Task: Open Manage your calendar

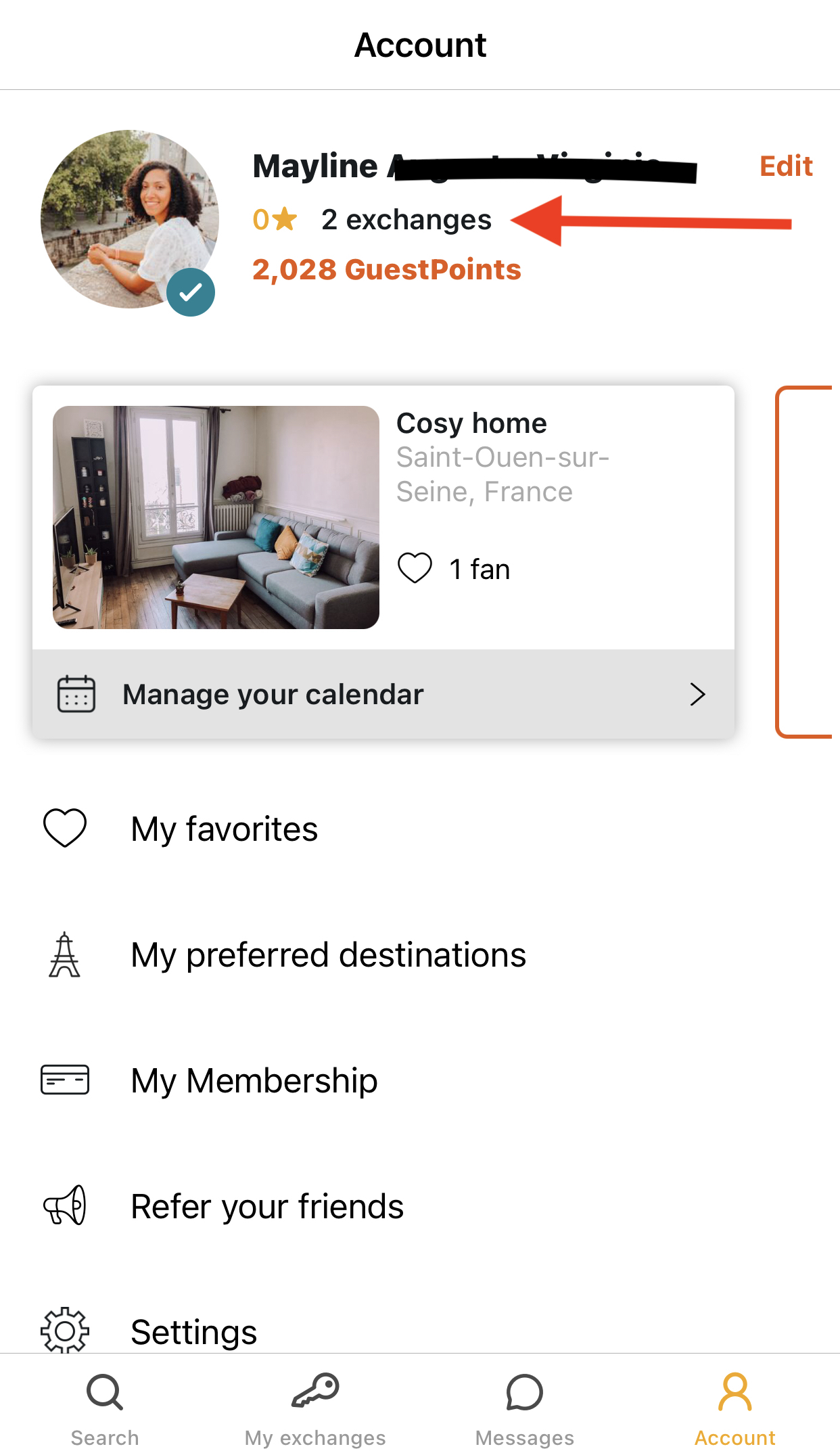Action: [383, 694]
